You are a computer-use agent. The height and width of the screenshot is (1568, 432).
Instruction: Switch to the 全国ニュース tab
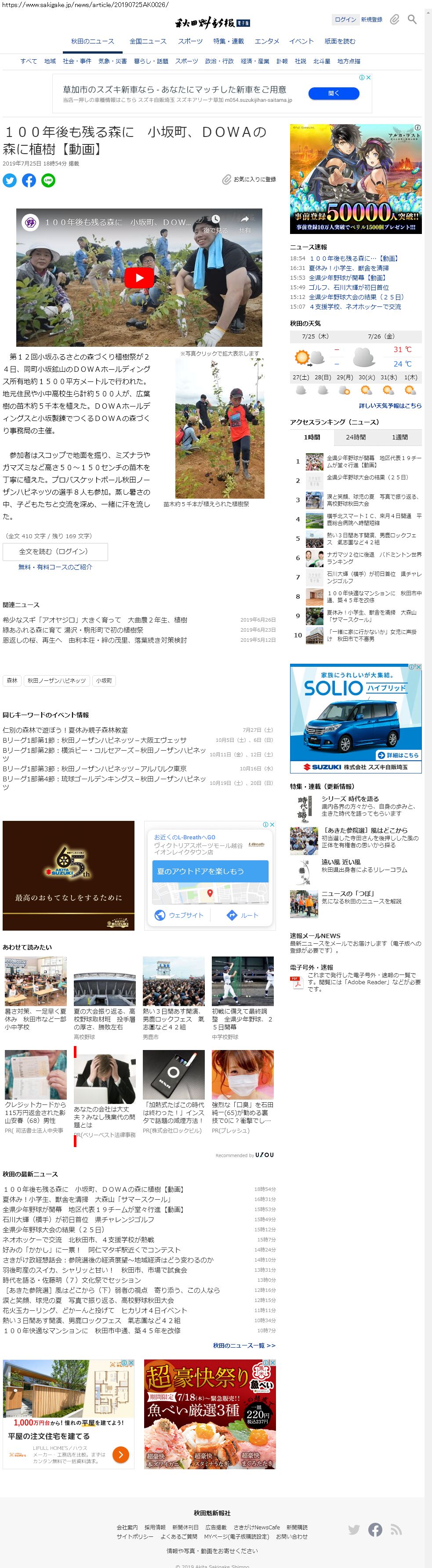148,41
